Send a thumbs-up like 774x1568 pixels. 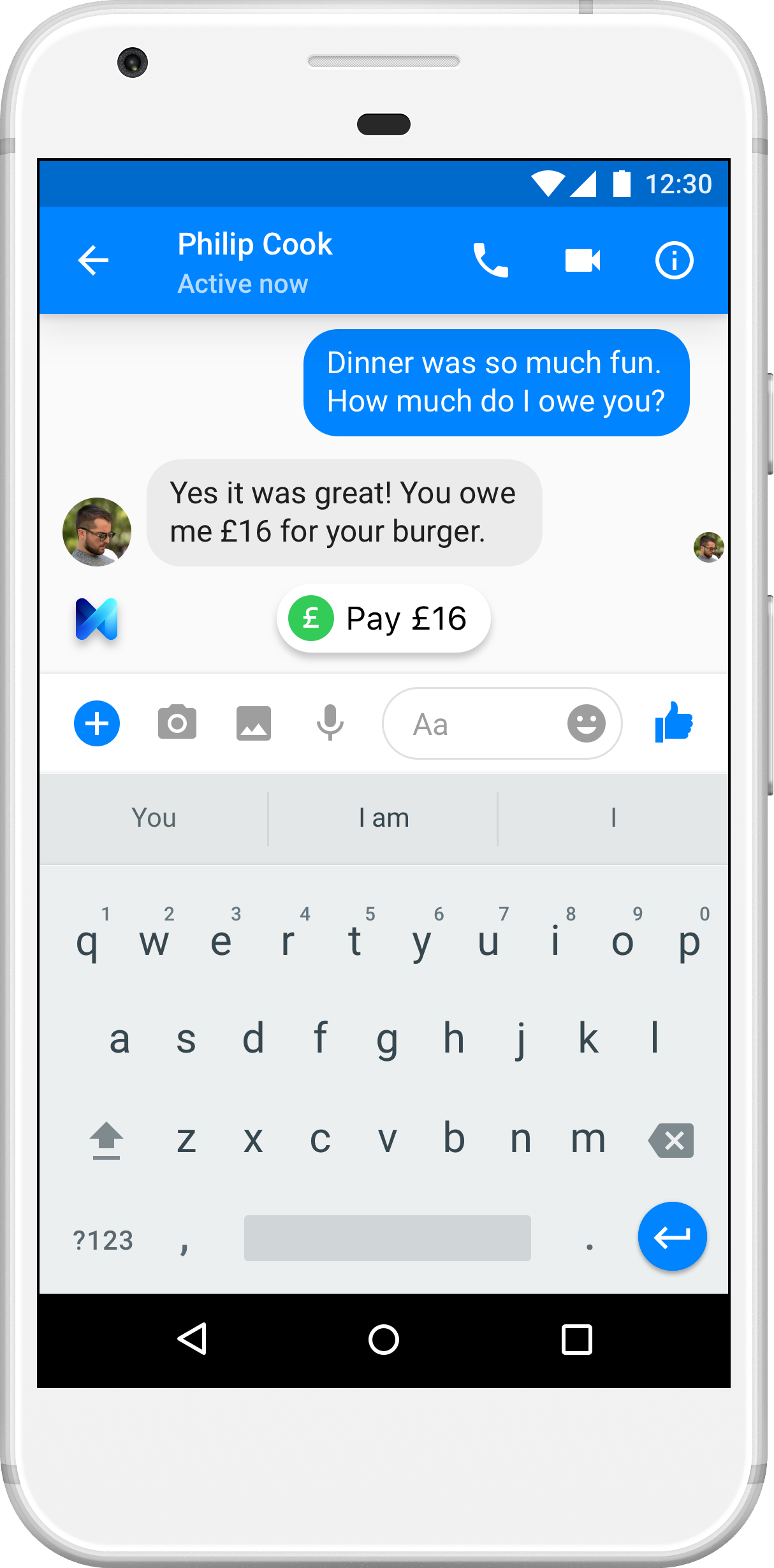pyautogui.click(x=673, y=722)
